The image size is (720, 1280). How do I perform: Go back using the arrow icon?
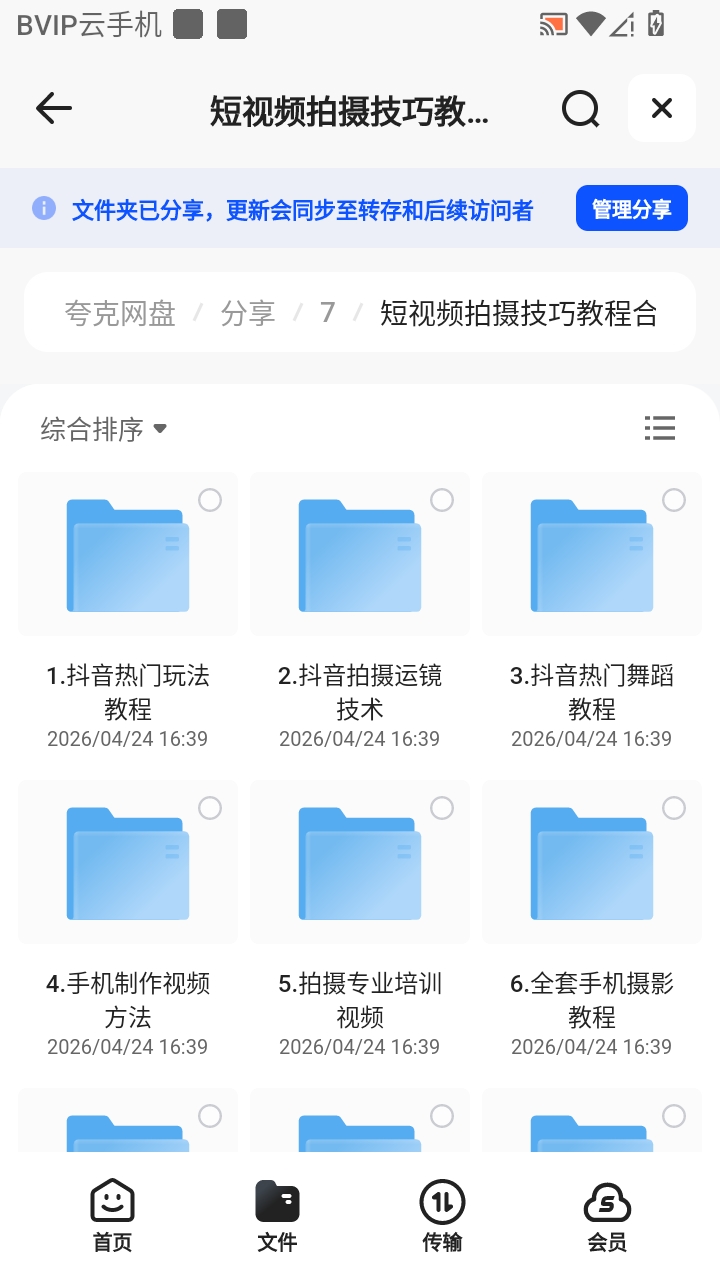54,108
